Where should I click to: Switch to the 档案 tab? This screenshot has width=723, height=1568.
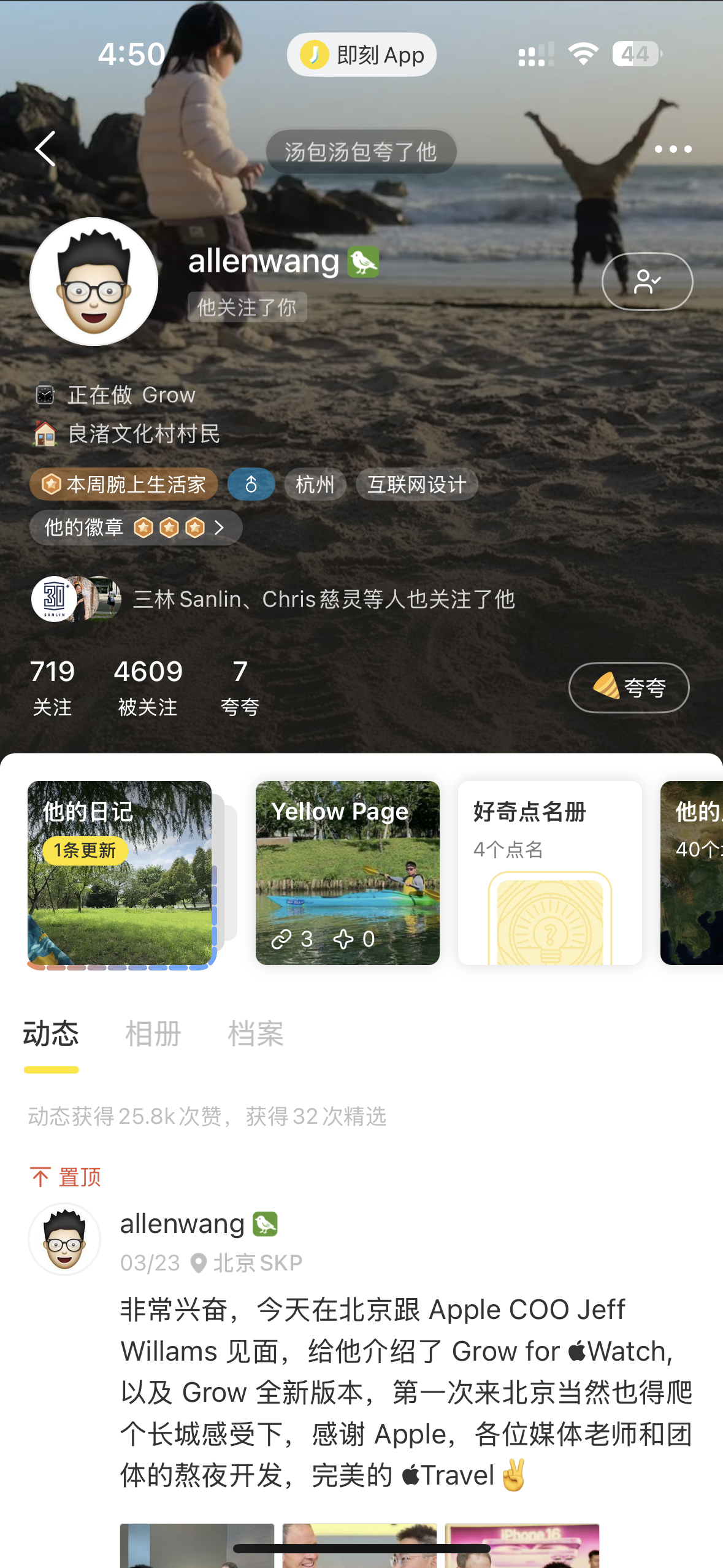click(x=256, y=1034)
